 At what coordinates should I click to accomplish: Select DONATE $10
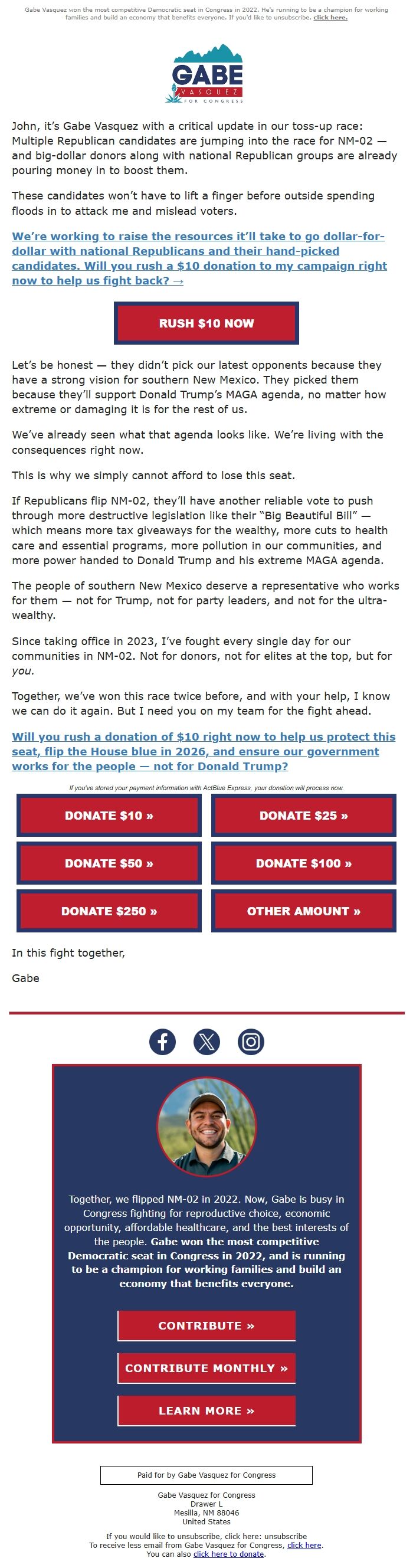(109, 816)
